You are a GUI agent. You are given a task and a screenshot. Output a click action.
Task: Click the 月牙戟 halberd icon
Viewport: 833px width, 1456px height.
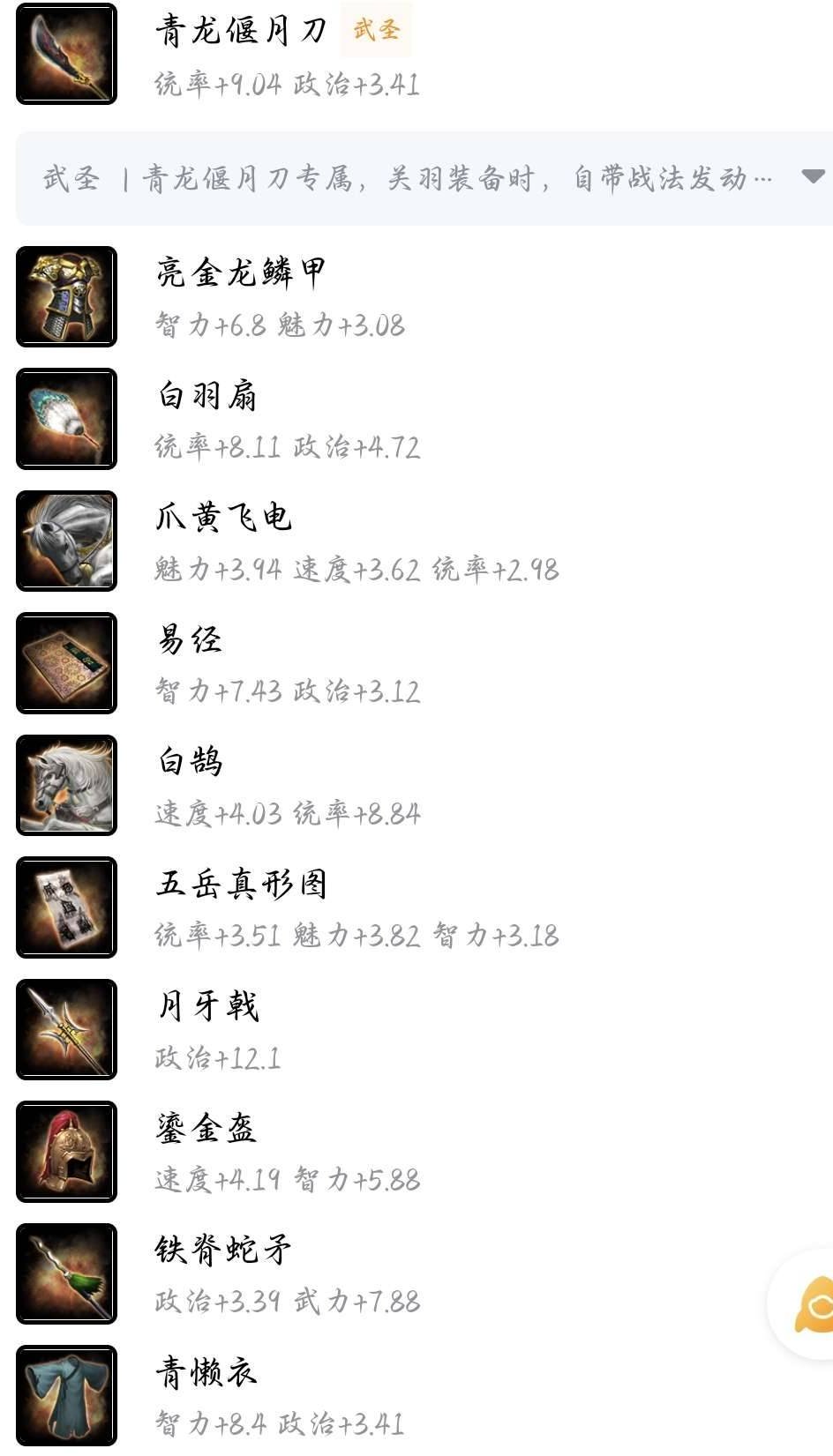point(66,1031)
